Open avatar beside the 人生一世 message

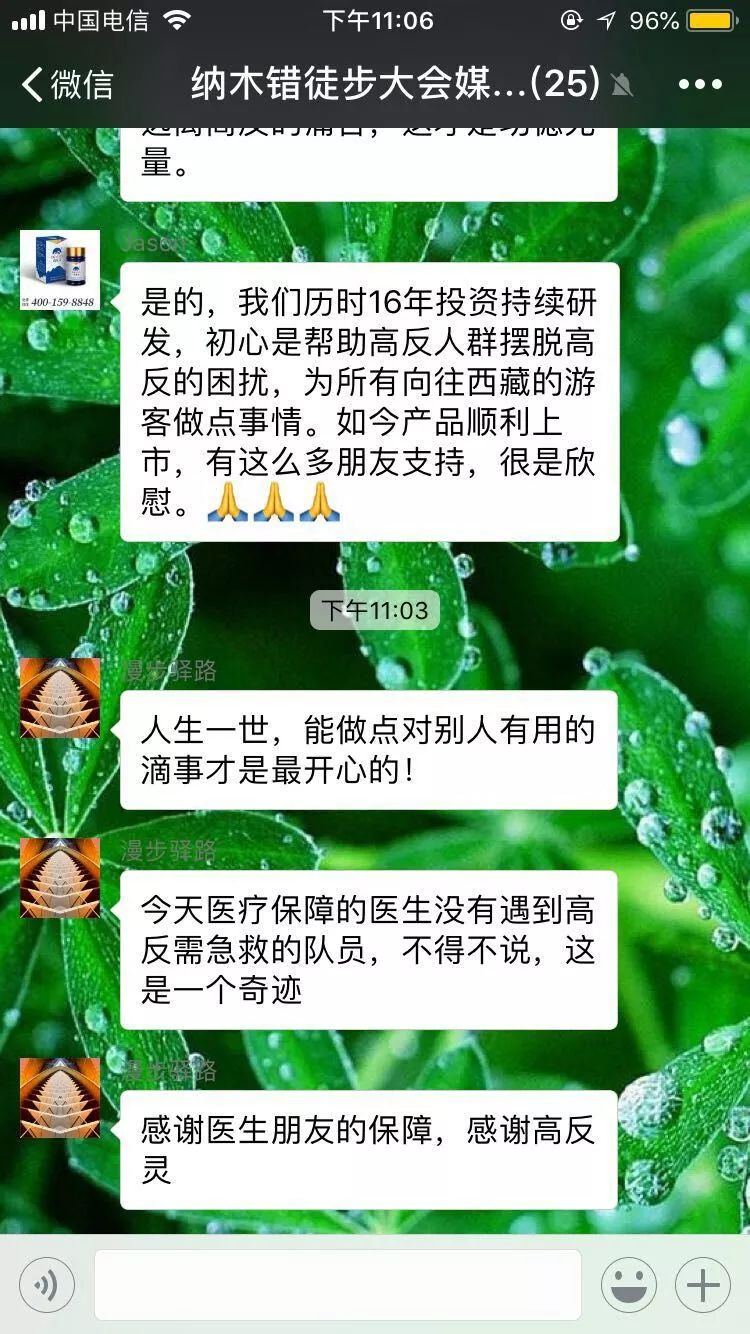(x=60, y=698)
